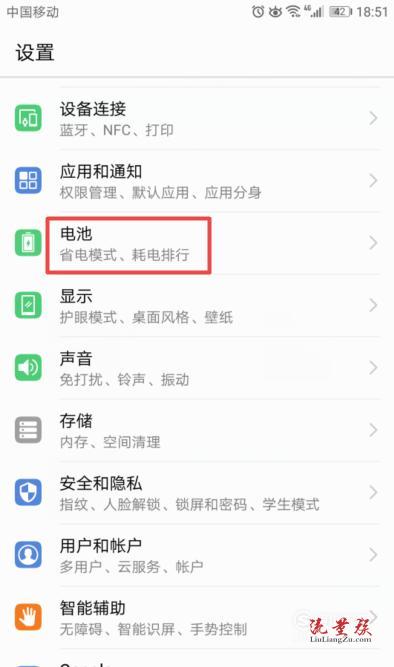
Task: Go to 用户和帐户
Action: [197, 555]
